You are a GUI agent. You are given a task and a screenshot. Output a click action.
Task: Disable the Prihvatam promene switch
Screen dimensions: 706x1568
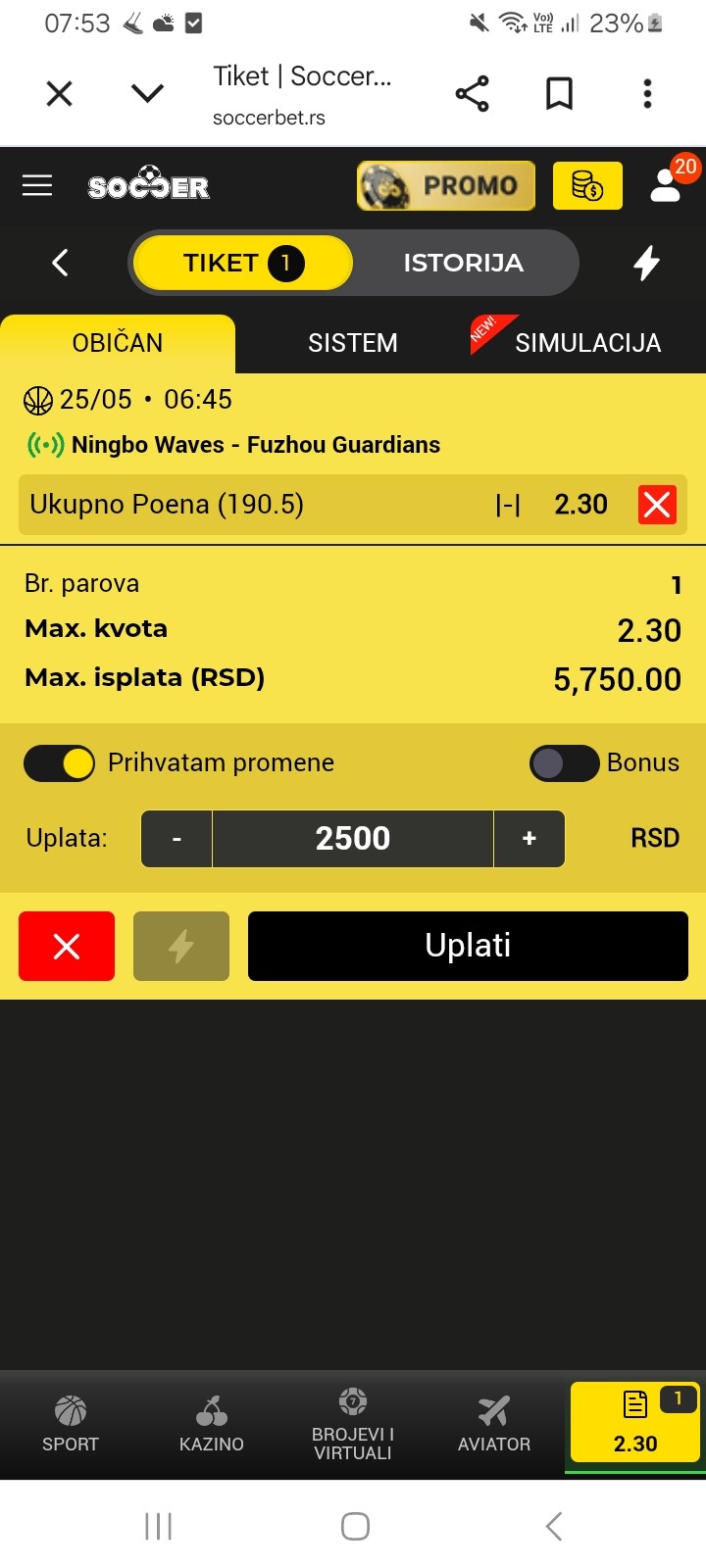[59, 763]
